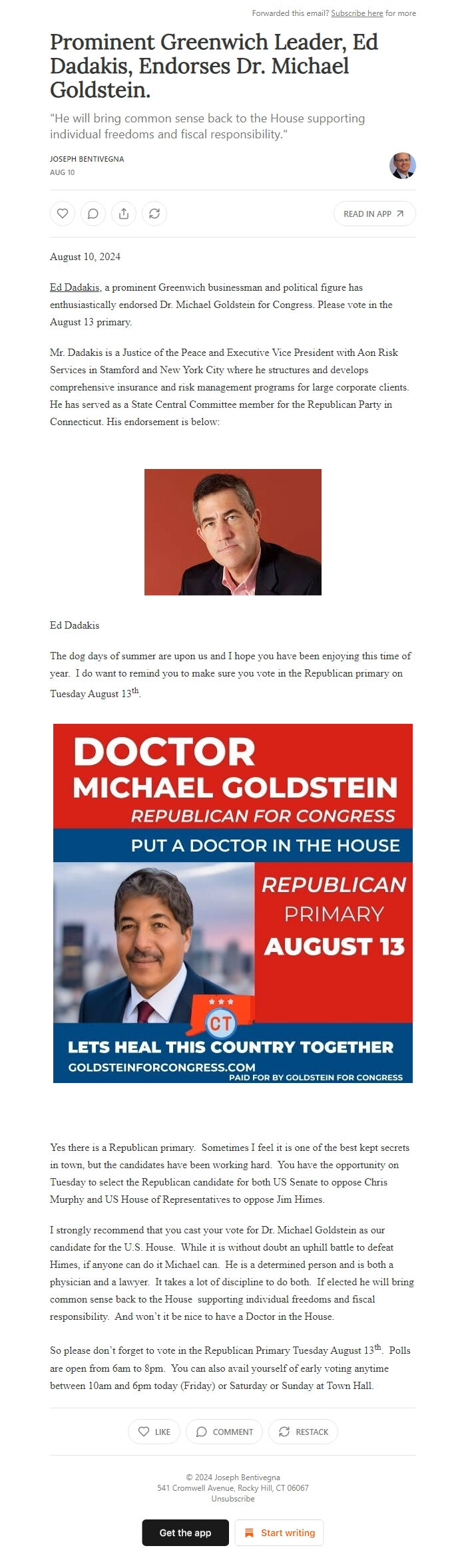Share this post using the share icon
Viewport: 466px width, 1568px height.
(124, 214)
